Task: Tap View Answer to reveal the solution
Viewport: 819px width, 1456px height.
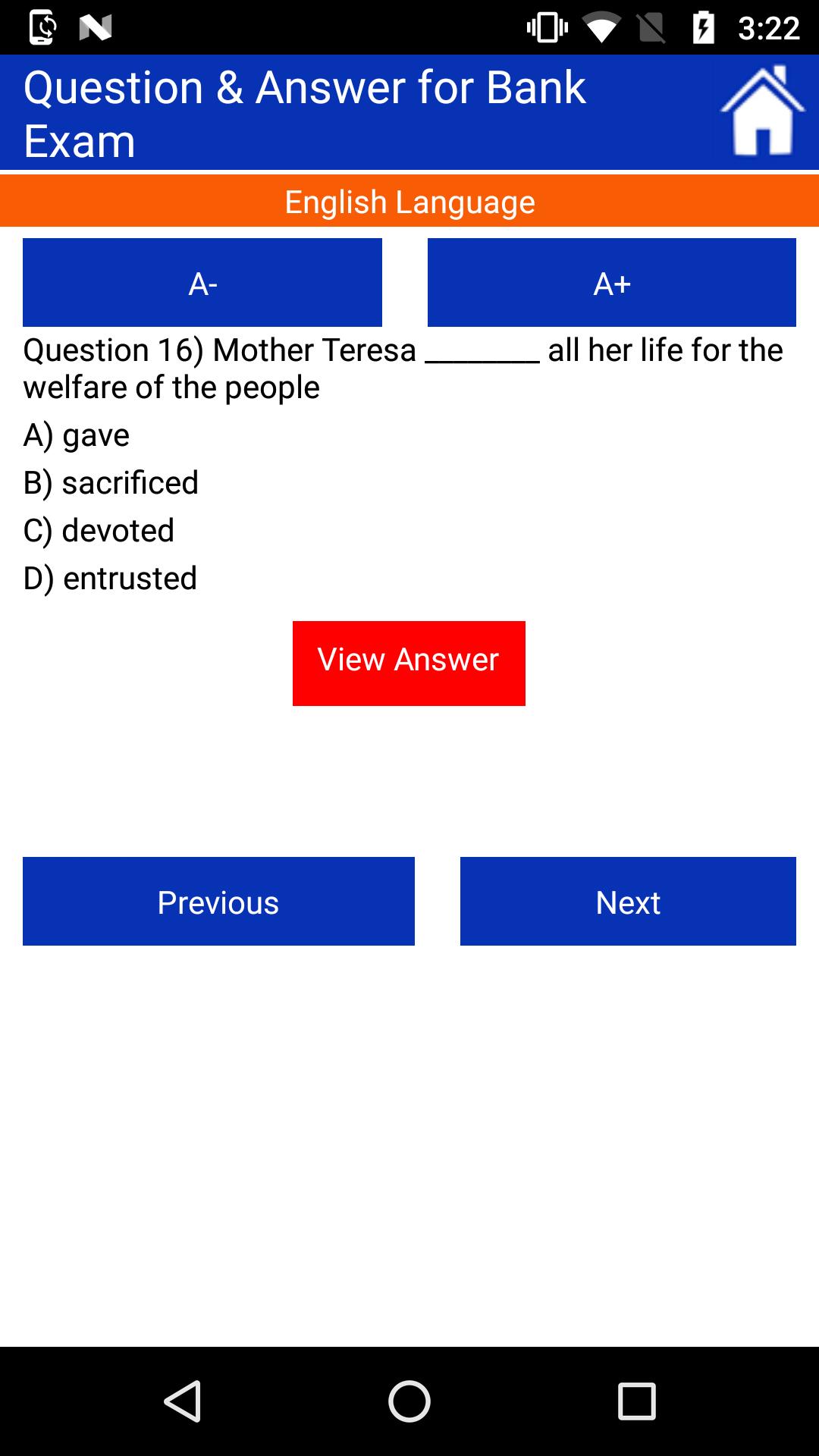Action: [409, 661]
